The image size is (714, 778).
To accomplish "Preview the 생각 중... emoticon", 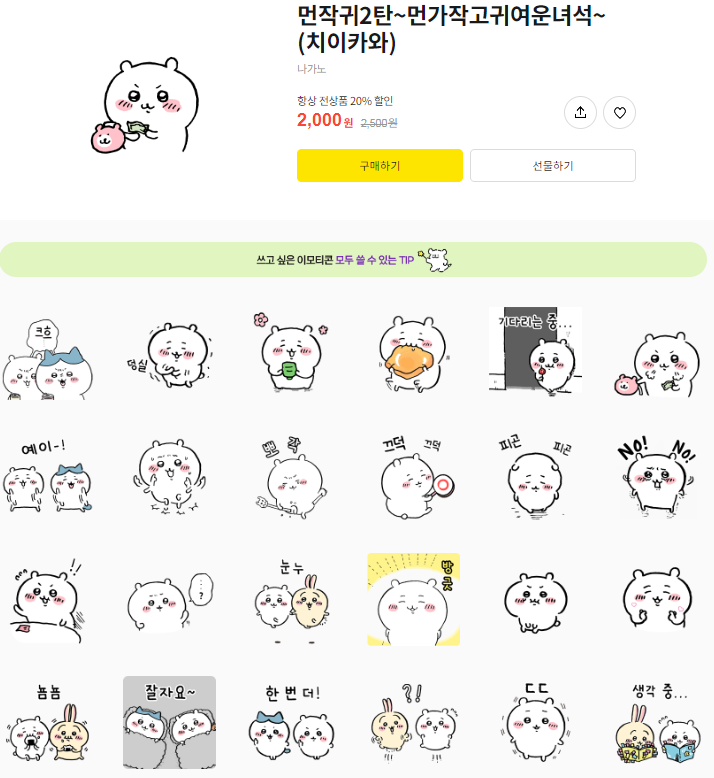I will coord(657,722).
